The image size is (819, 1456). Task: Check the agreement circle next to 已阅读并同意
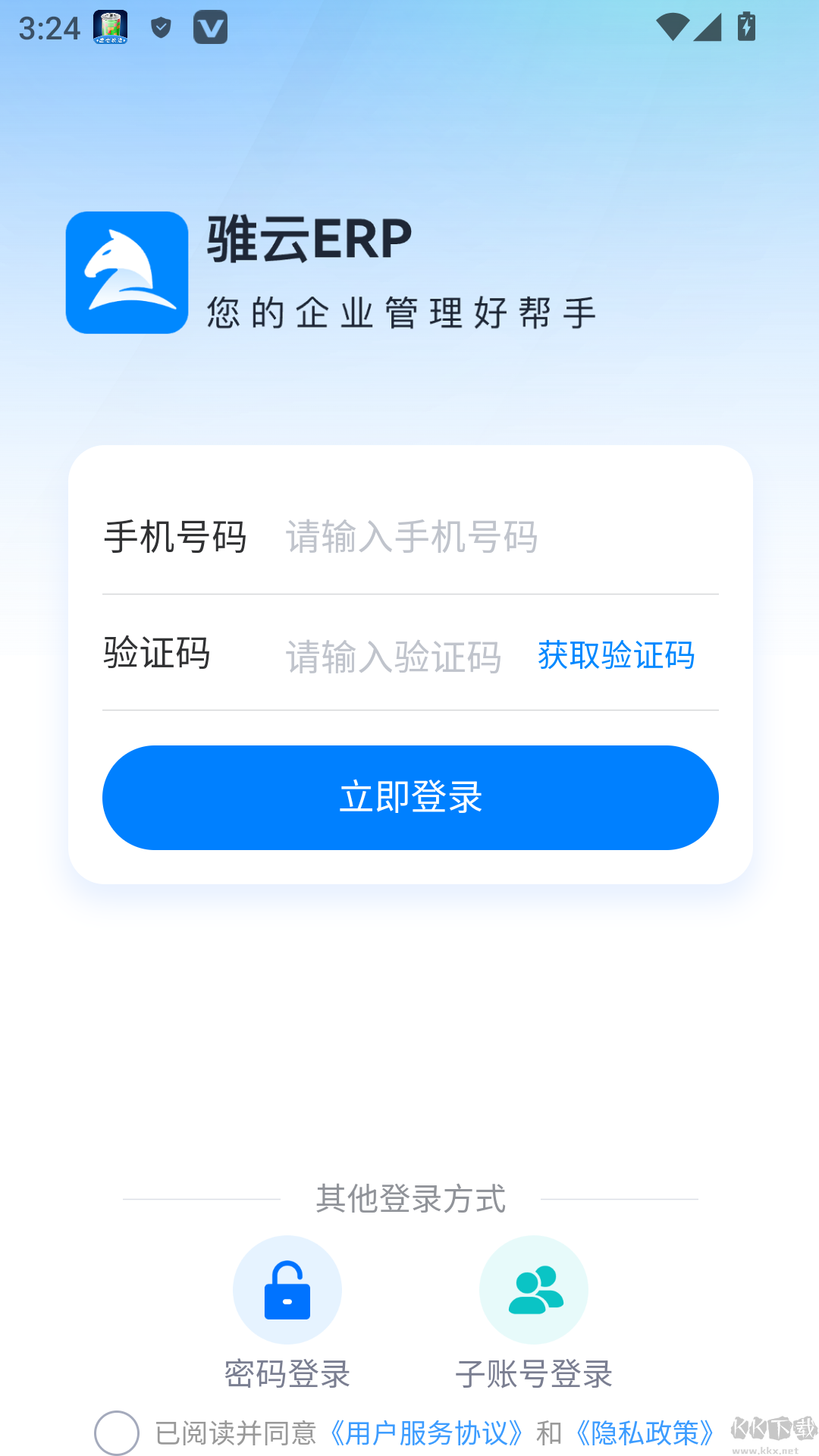tap(116, 1432)
